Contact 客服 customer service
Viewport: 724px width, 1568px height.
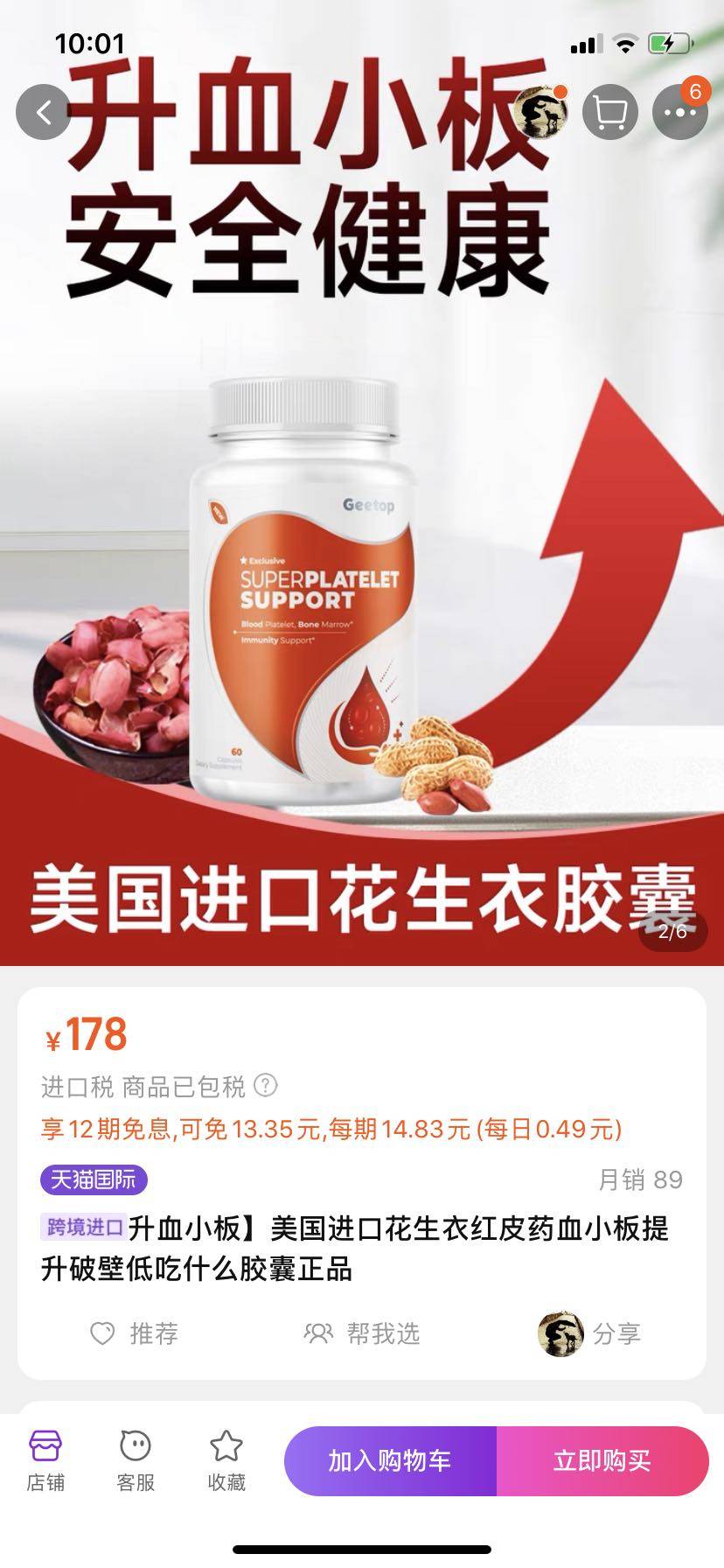[x=136, y=1461]
